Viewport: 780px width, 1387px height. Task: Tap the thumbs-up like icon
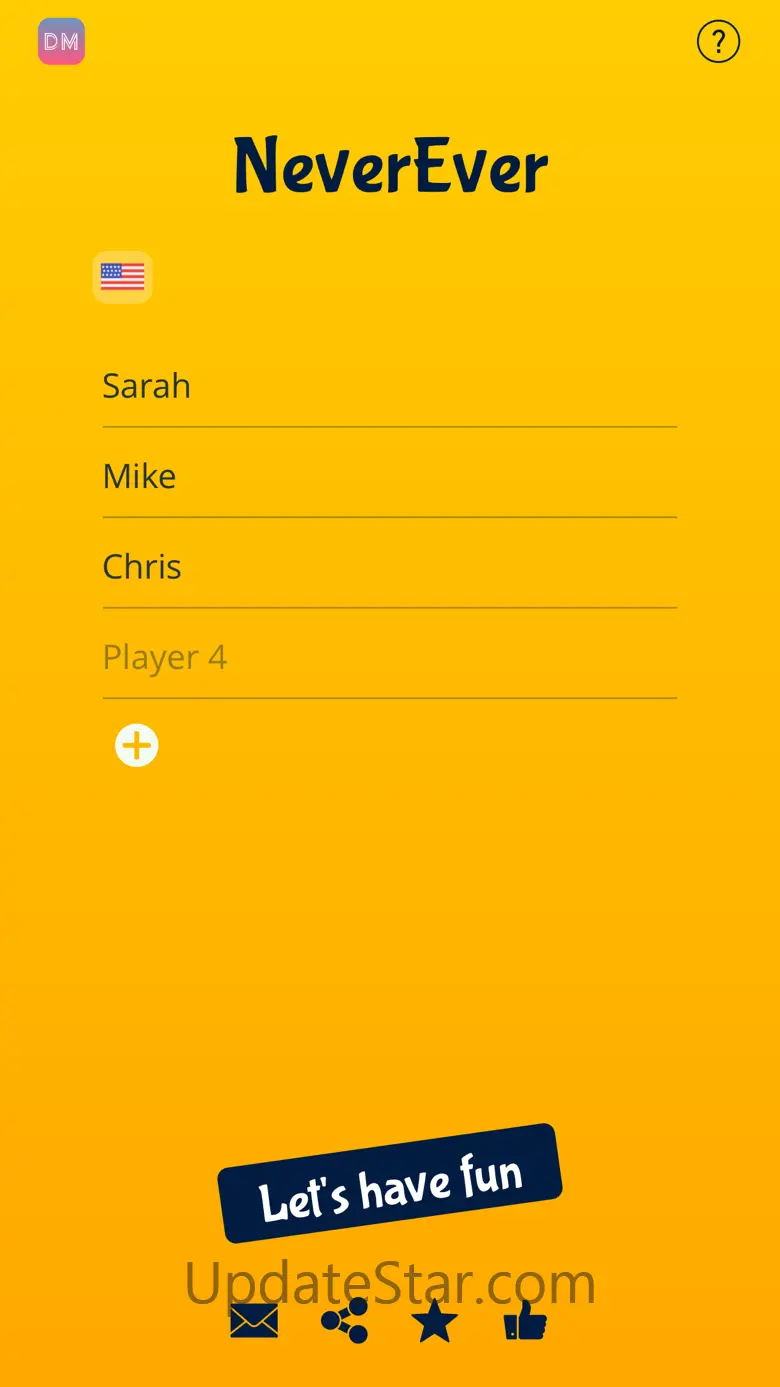(x=525, y=1320)
